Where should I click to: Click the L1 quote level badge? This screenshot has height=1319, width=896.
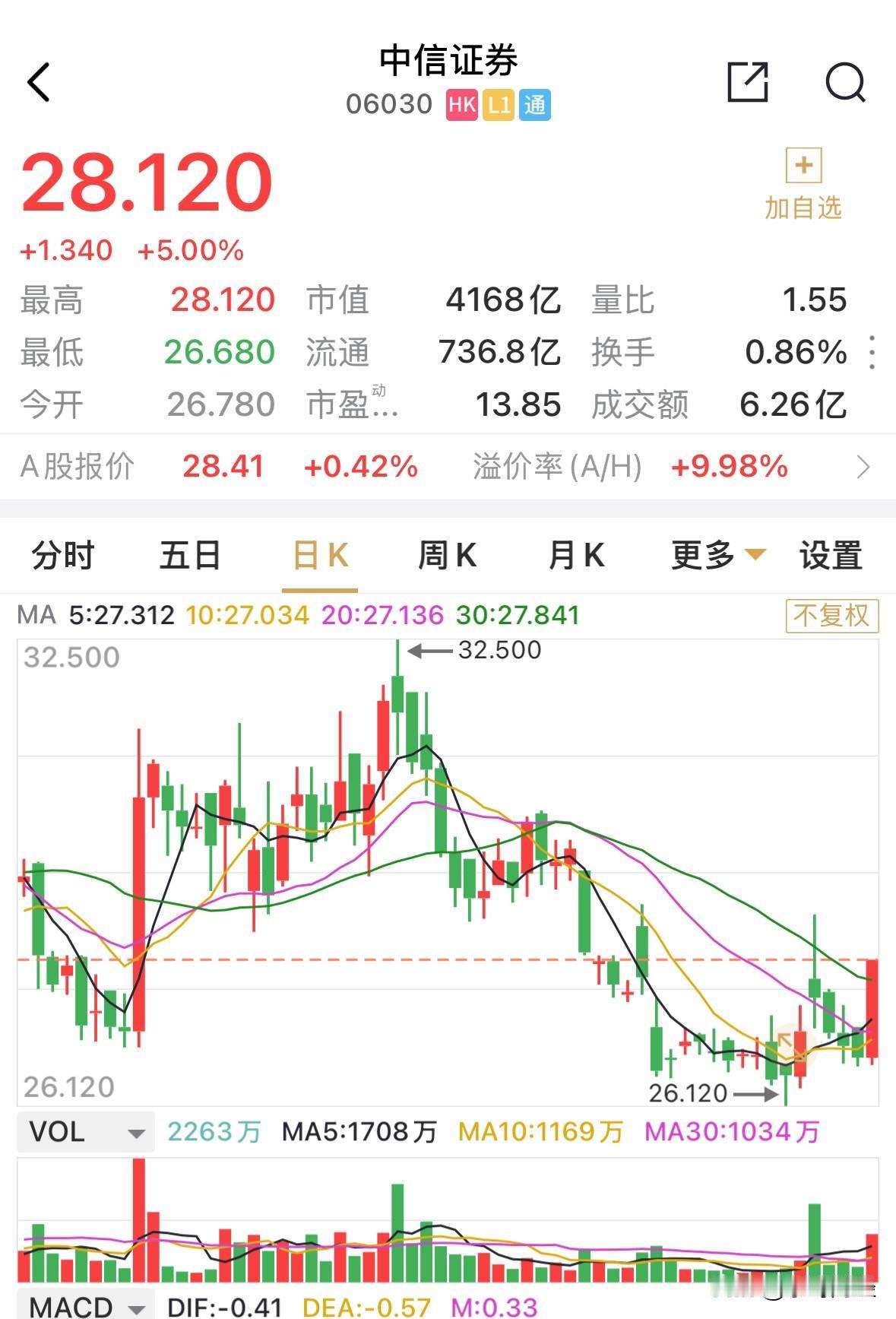coord(500,104)
